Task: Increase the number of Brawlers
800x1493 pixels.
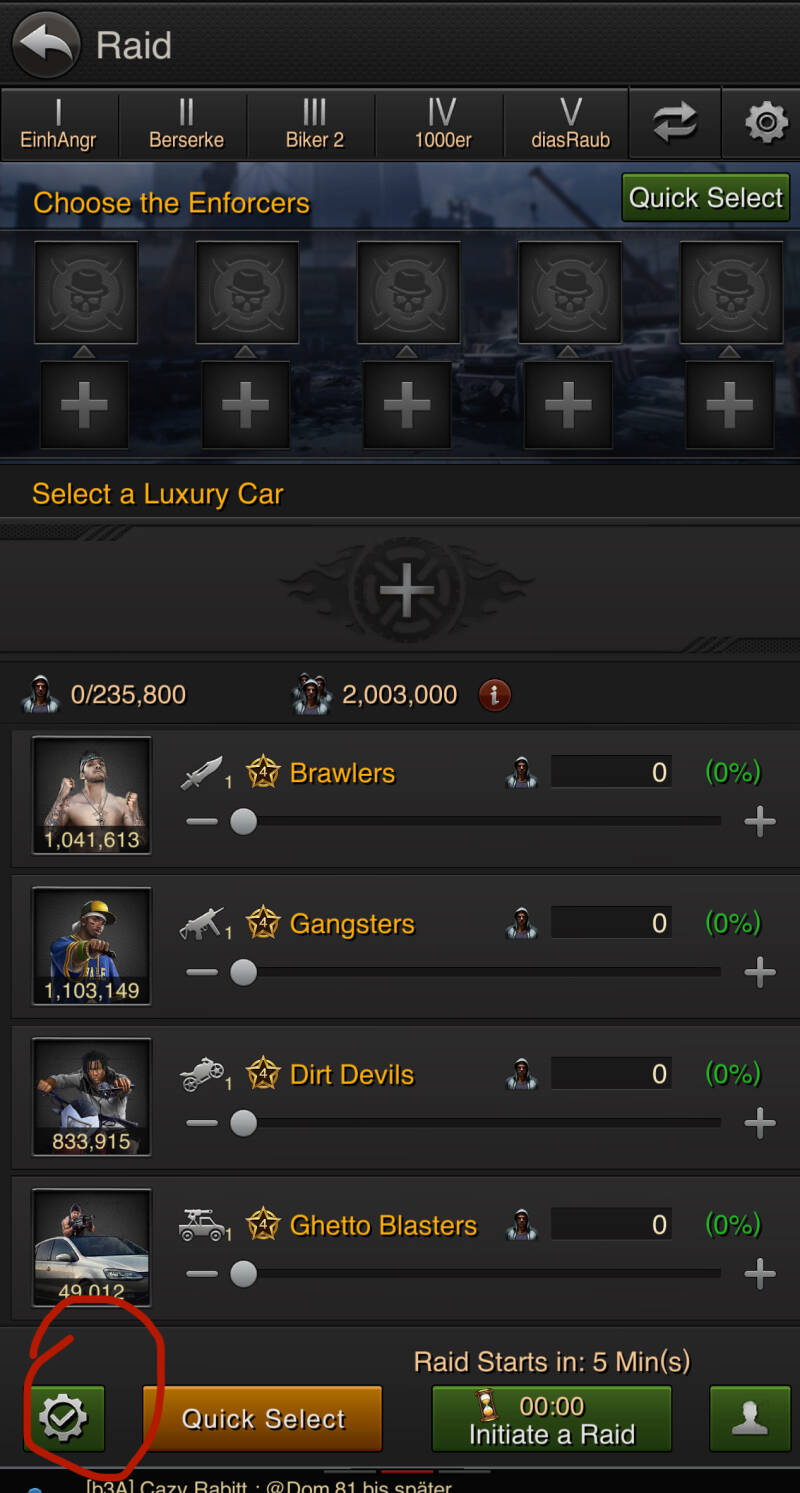Action: (x=760, y=822)
